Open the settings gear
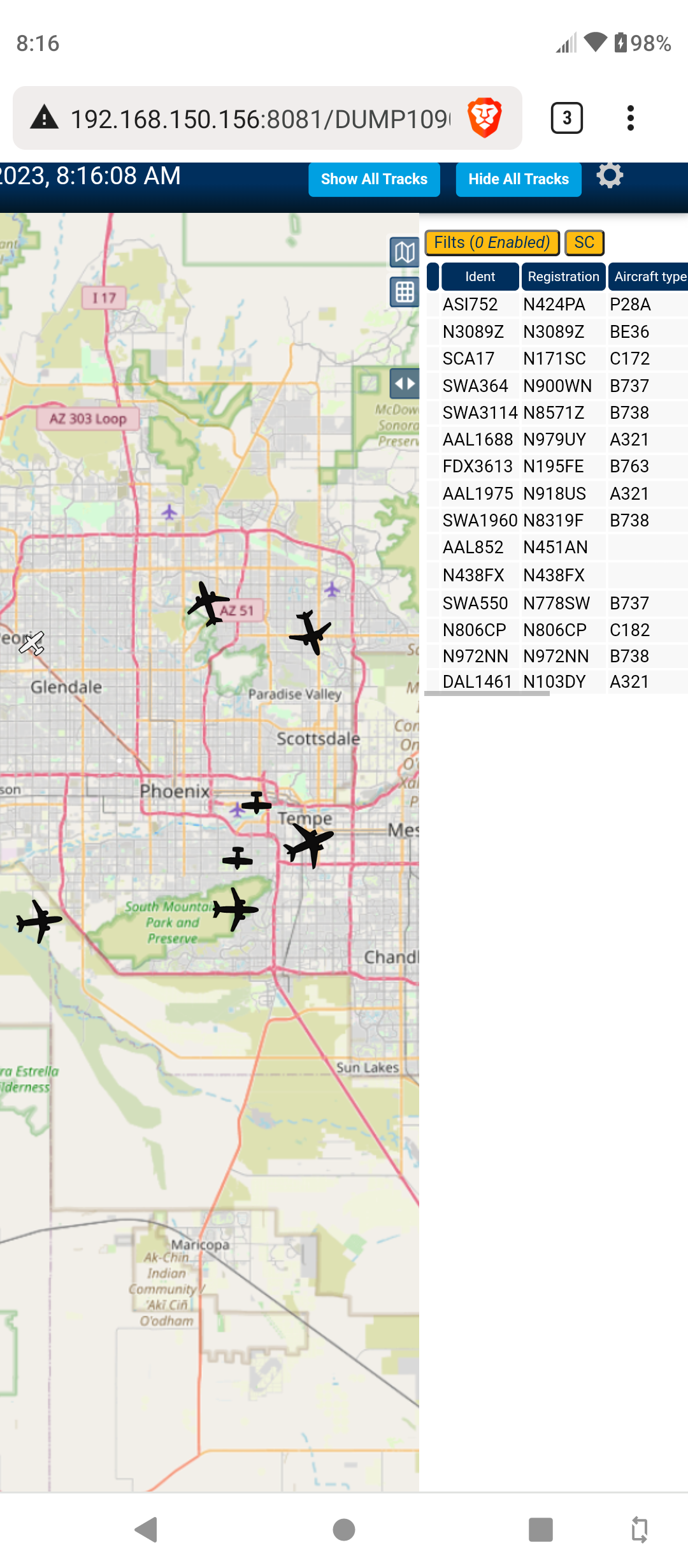Image resolution: width=688 pixels, height=1568 pixels. [610, 175]
